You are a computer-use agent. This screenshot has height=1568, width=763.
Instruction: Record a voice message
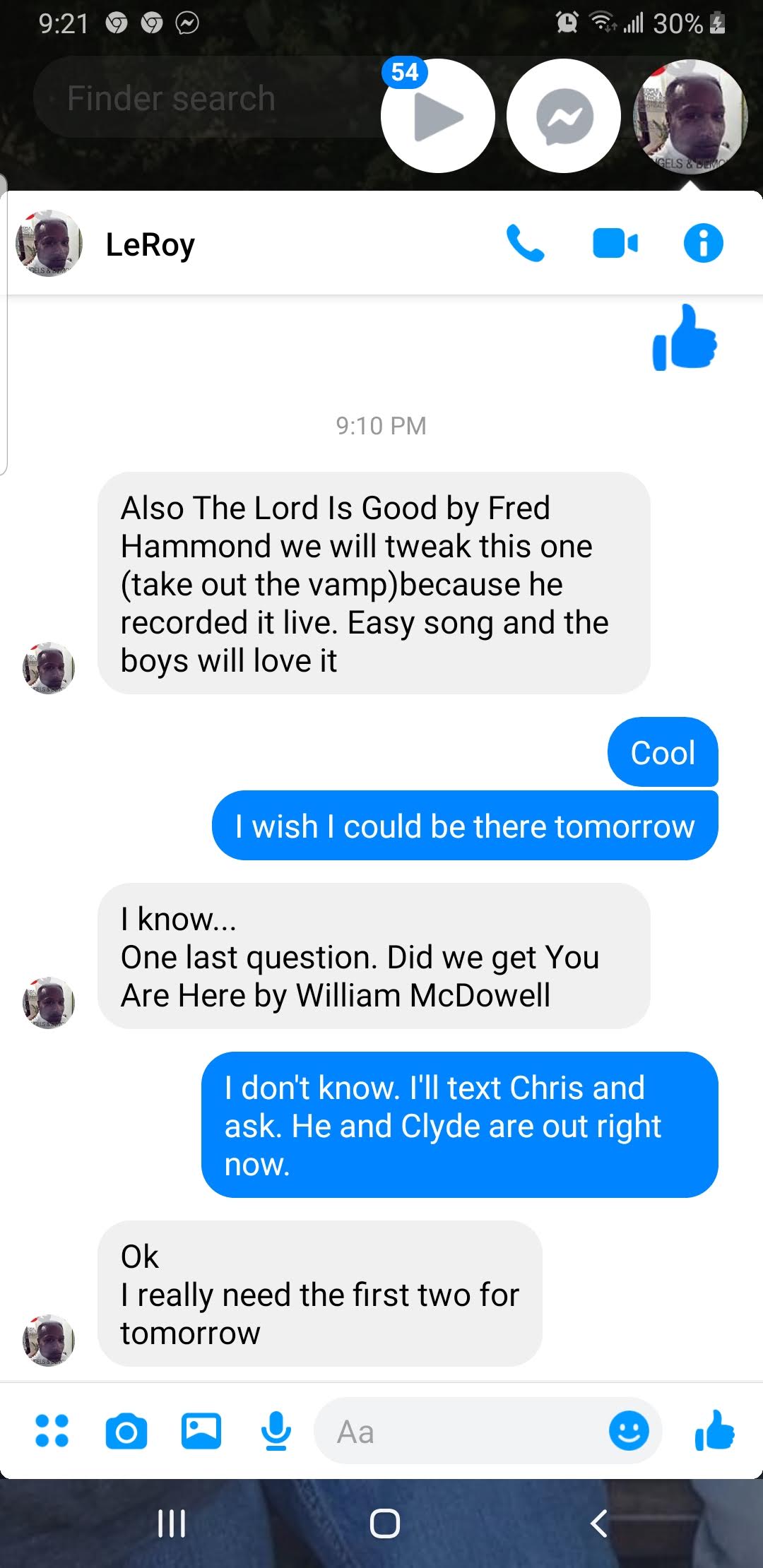[276, 1431]
